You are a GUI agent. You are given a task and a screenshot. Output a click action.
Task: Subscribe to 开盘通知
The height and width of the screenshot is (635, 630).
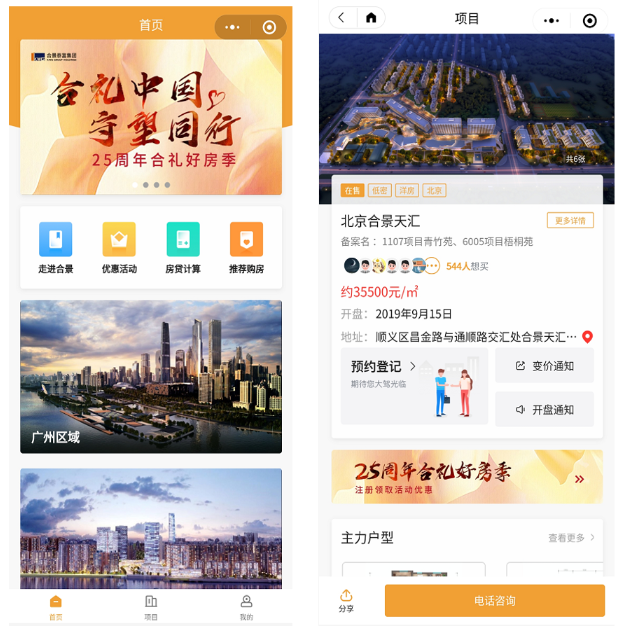pos(544,409)
